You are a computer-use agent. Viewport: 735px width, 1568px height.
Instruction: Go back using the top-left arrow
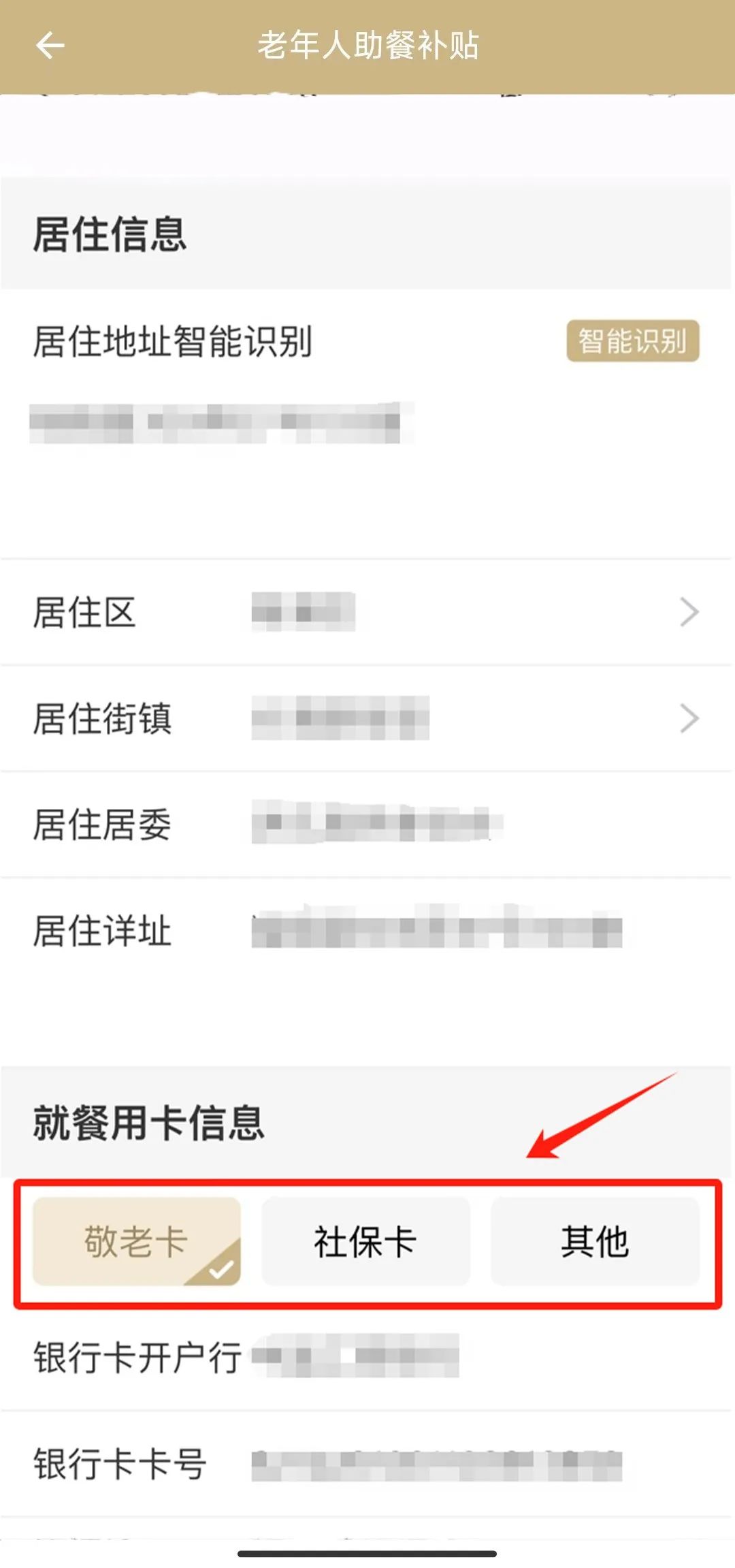pos(50,46)
